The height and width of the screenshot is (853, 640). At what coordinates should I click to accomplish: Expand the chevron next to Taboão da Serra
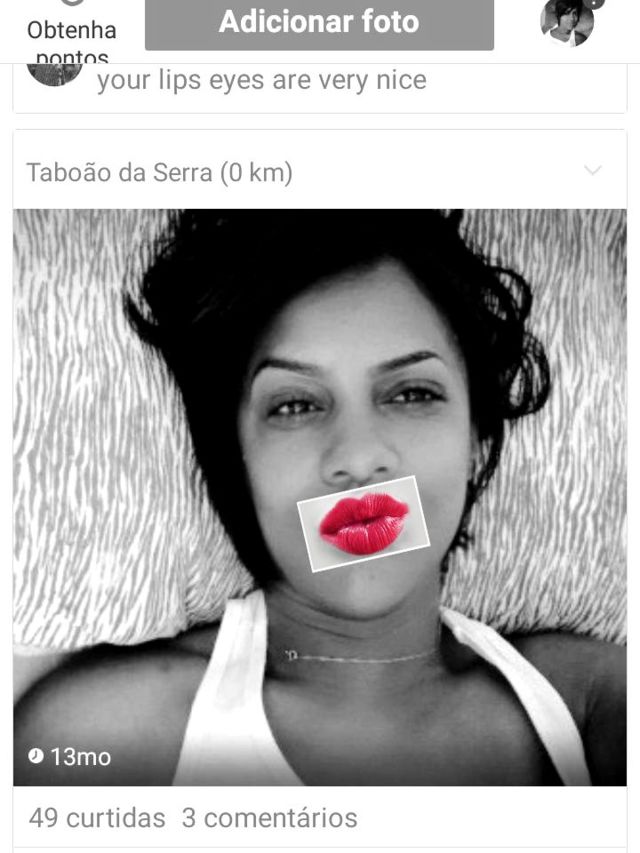pos(593,171)
